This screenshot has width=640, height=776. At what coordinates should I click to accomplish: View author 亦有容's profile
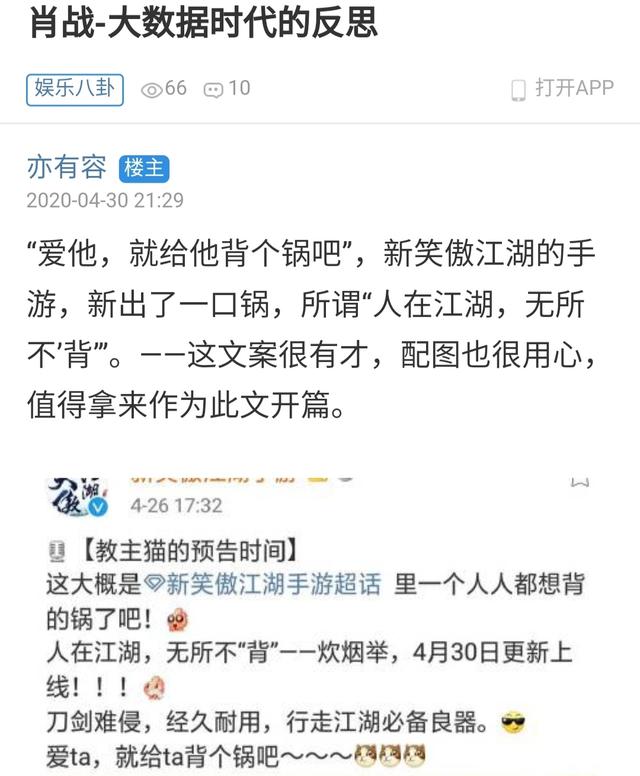pos(66,167)
